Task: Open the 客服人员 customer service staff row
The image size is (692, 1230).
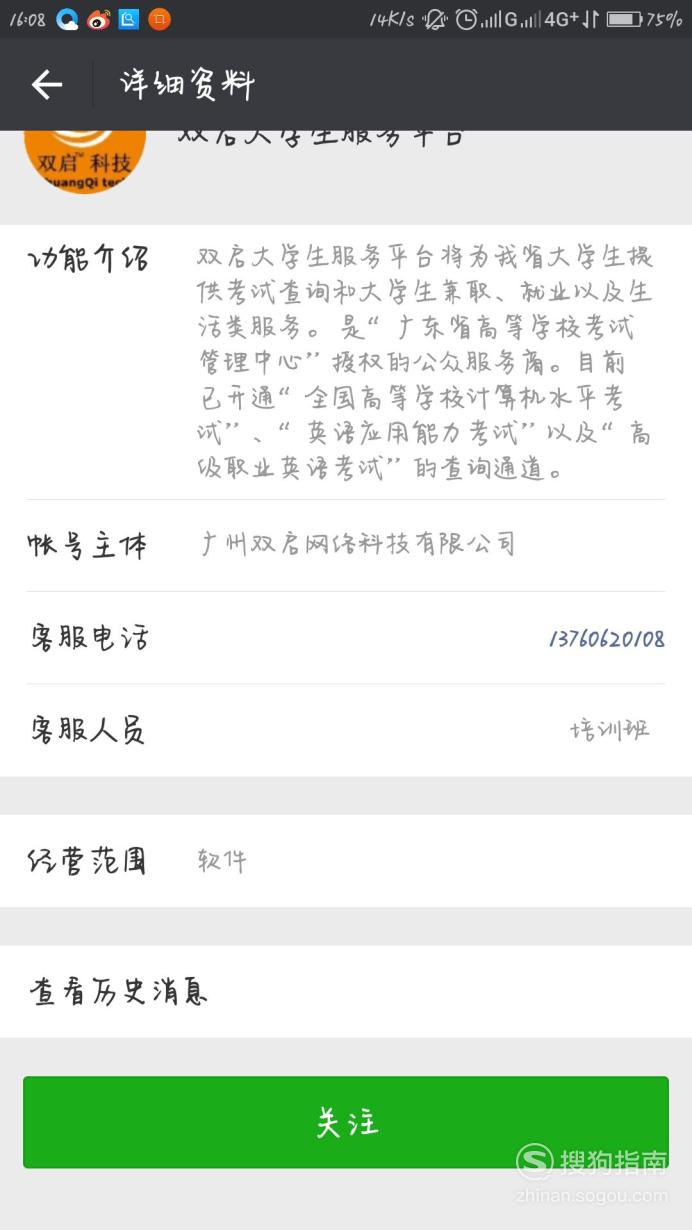Action: pos(346,730)
